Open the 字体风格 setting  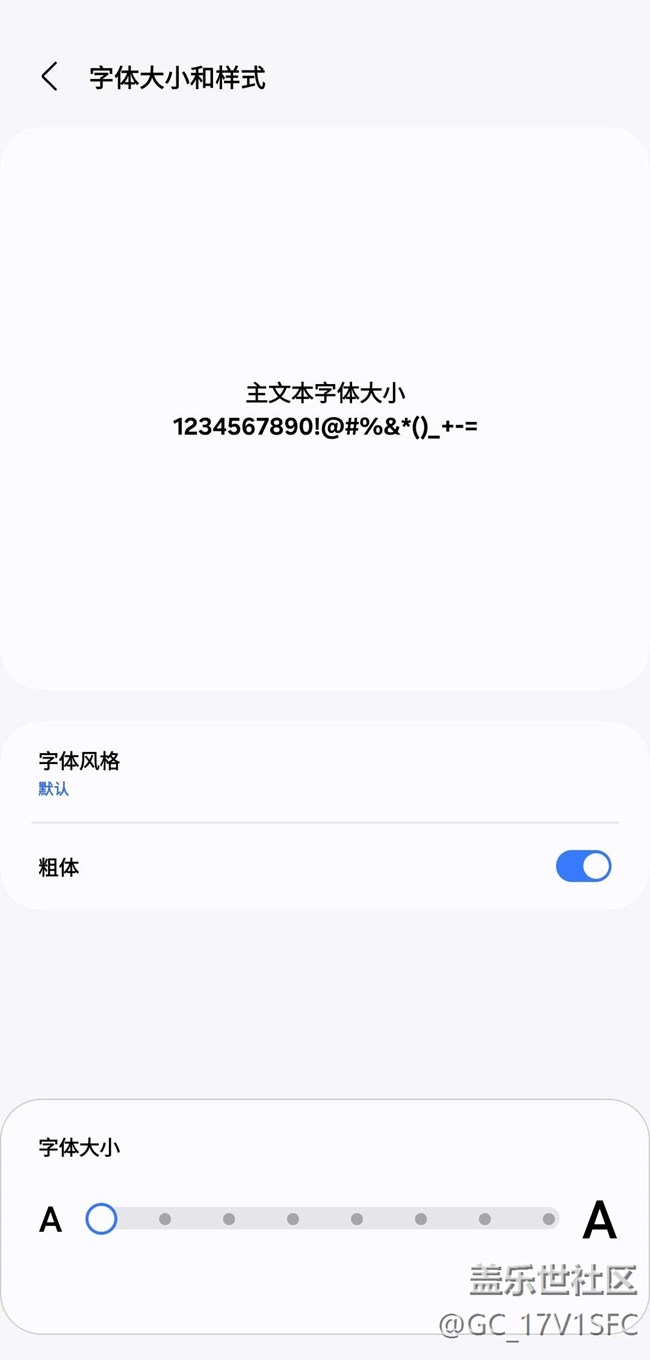point(80,772)
